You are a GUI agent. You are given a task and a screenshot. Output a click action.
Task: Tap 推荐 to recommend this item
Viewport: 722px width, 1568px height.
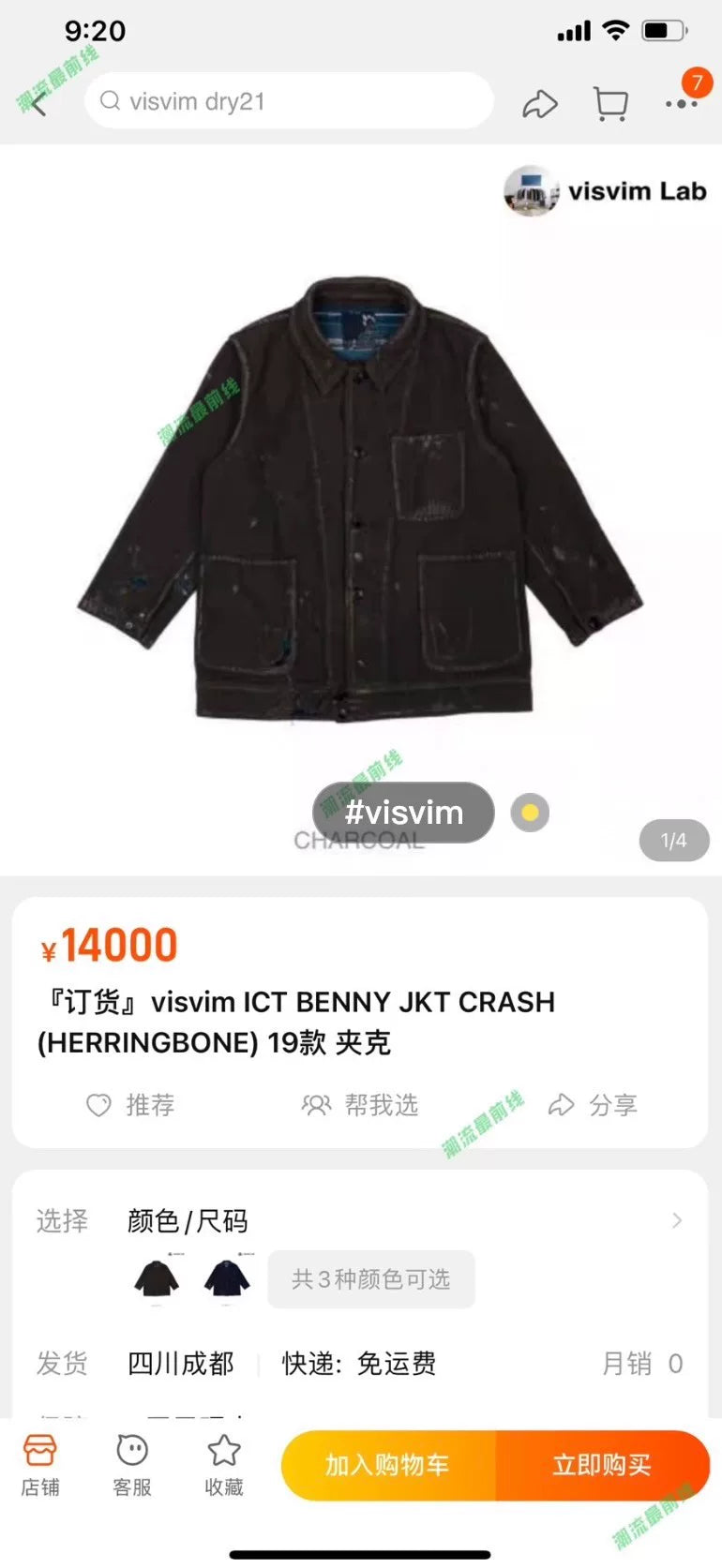(130, 1105)
